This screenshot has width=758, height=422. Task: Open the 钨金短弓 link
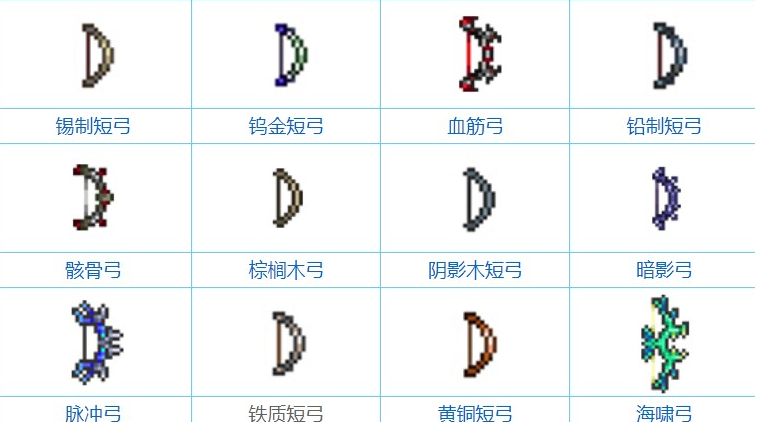286,126
